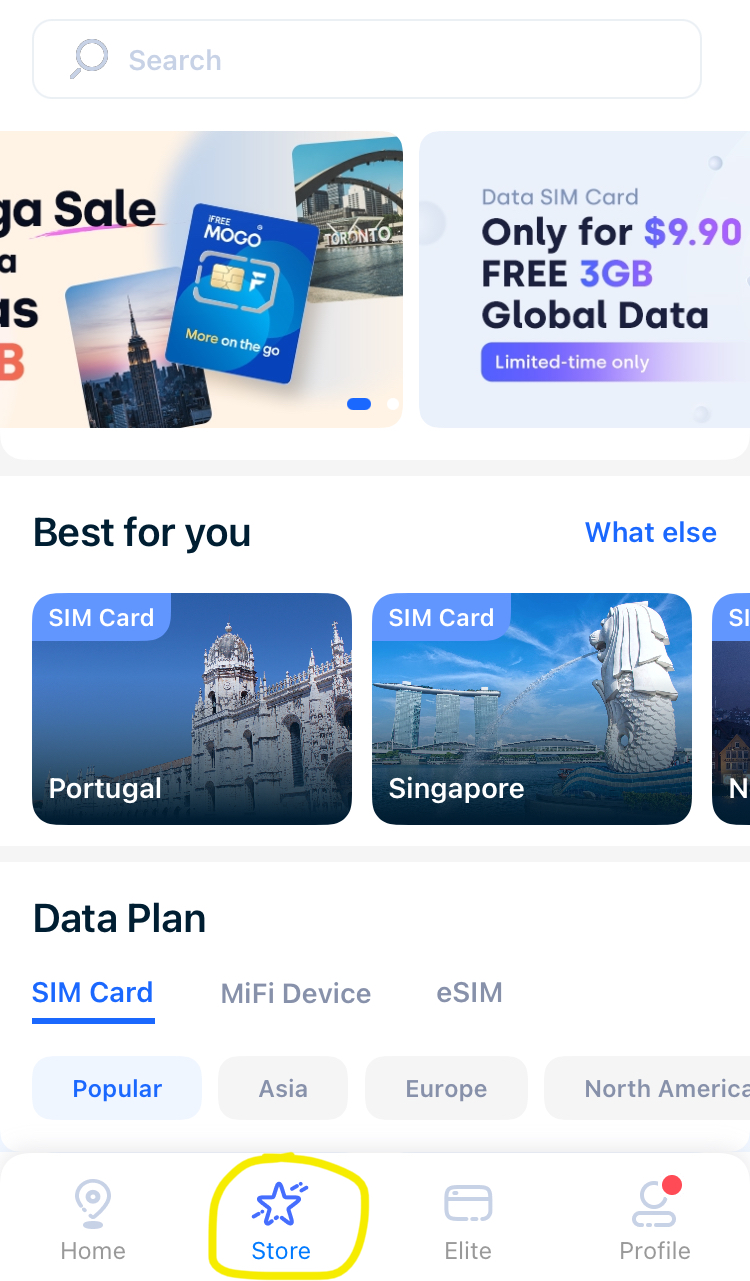Switch to the Store tab

(x=281, y=1220)
